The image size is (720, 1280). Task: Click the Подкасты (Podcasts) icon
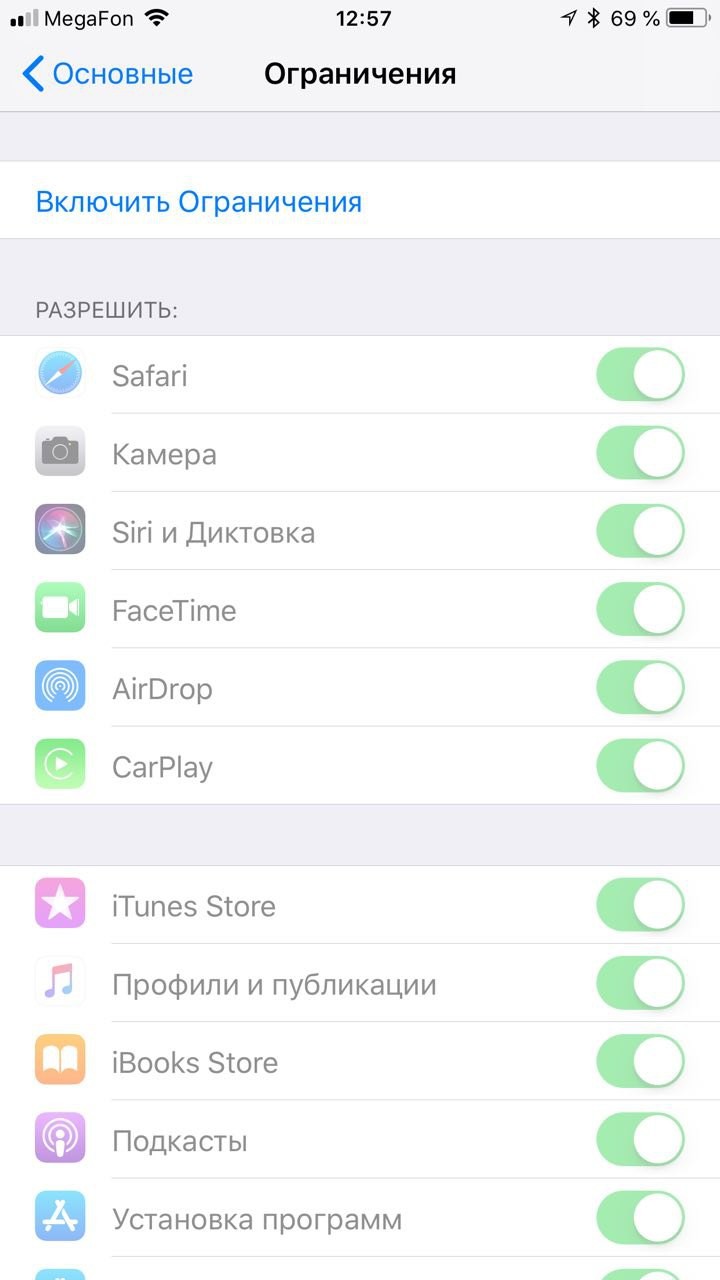coord(59,1139)
